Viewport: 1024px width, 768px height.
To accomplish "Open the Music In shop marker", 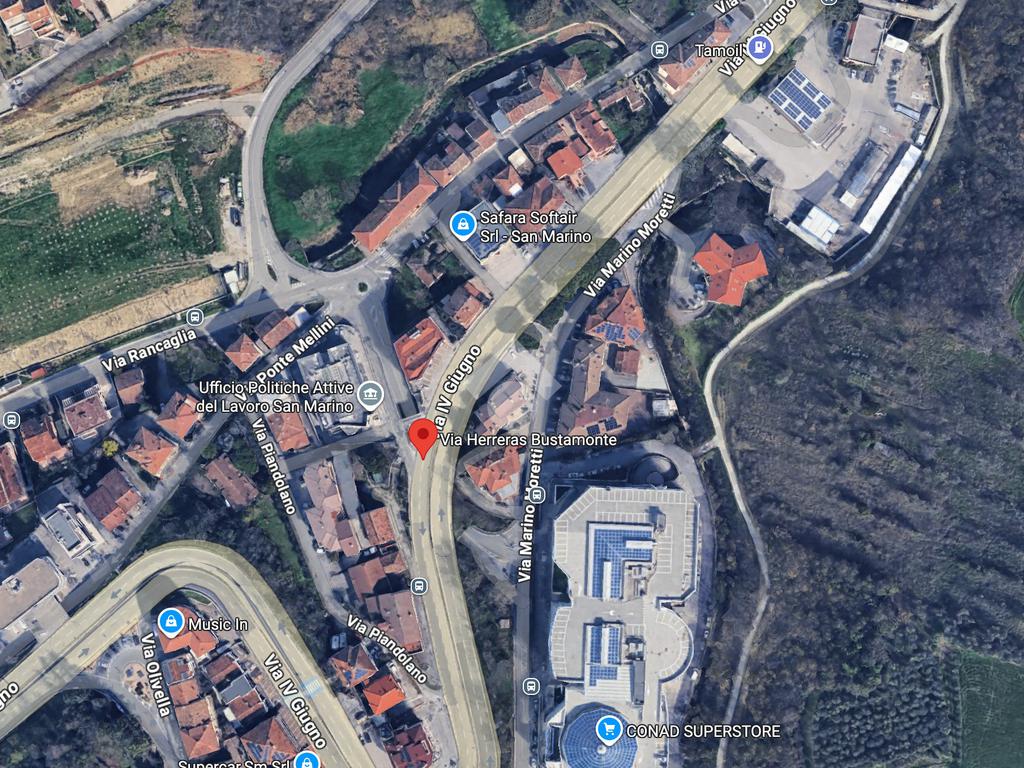I will coord(170,622).
